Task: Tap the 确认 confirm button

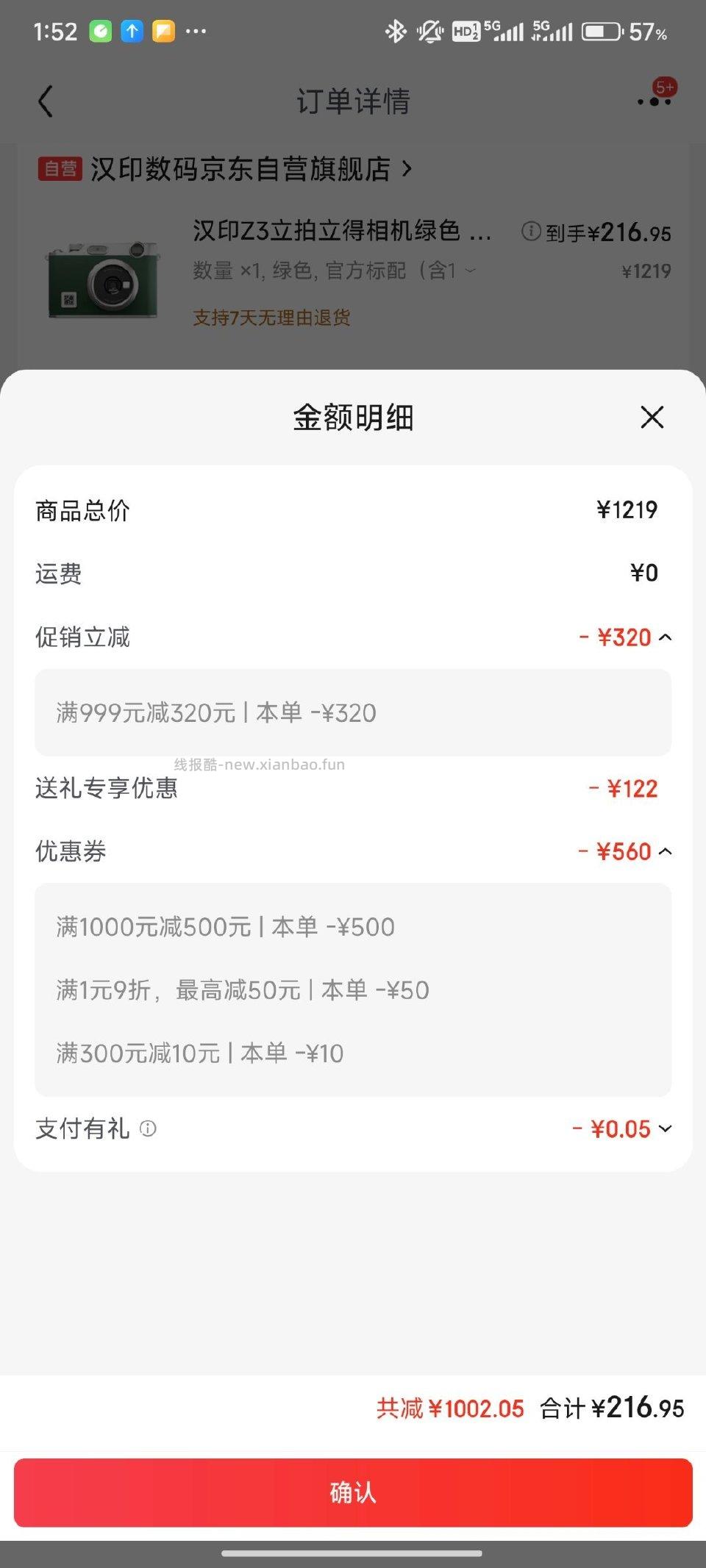Action: (353, 1492)
